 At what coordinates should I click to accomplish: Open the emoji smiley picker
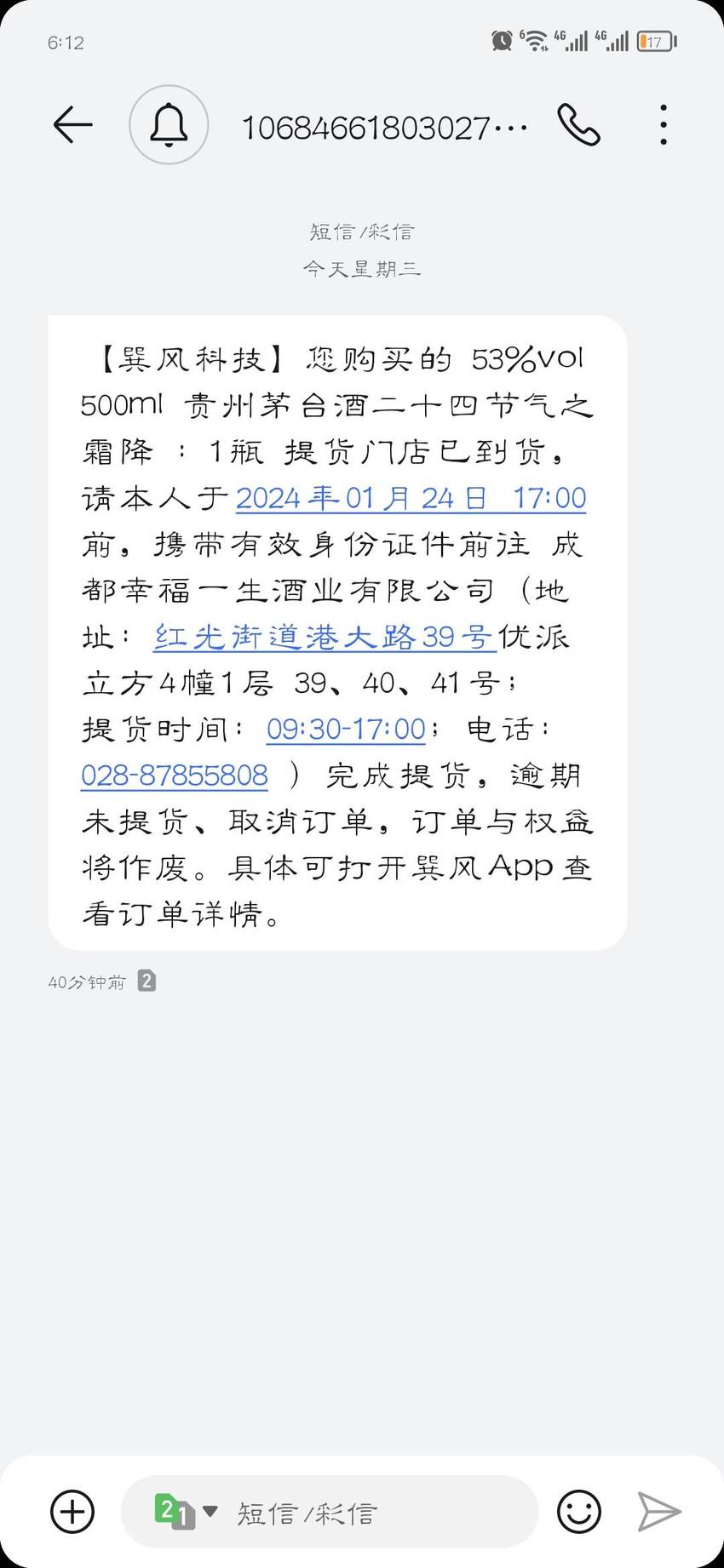(x=579, y=1512)
